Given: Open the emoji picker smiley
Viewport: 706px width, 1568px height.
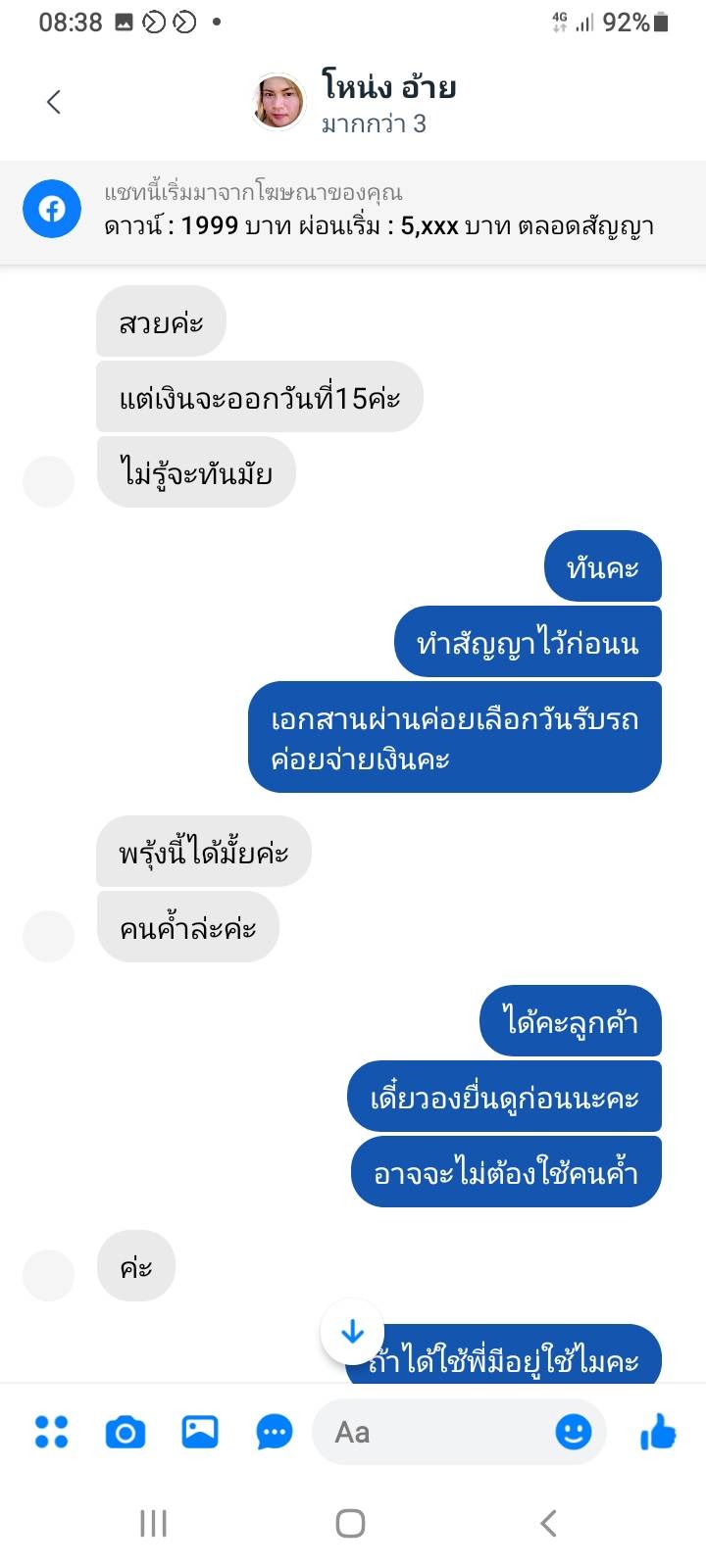Looking at the screenshot, I should pos(574,1432).
